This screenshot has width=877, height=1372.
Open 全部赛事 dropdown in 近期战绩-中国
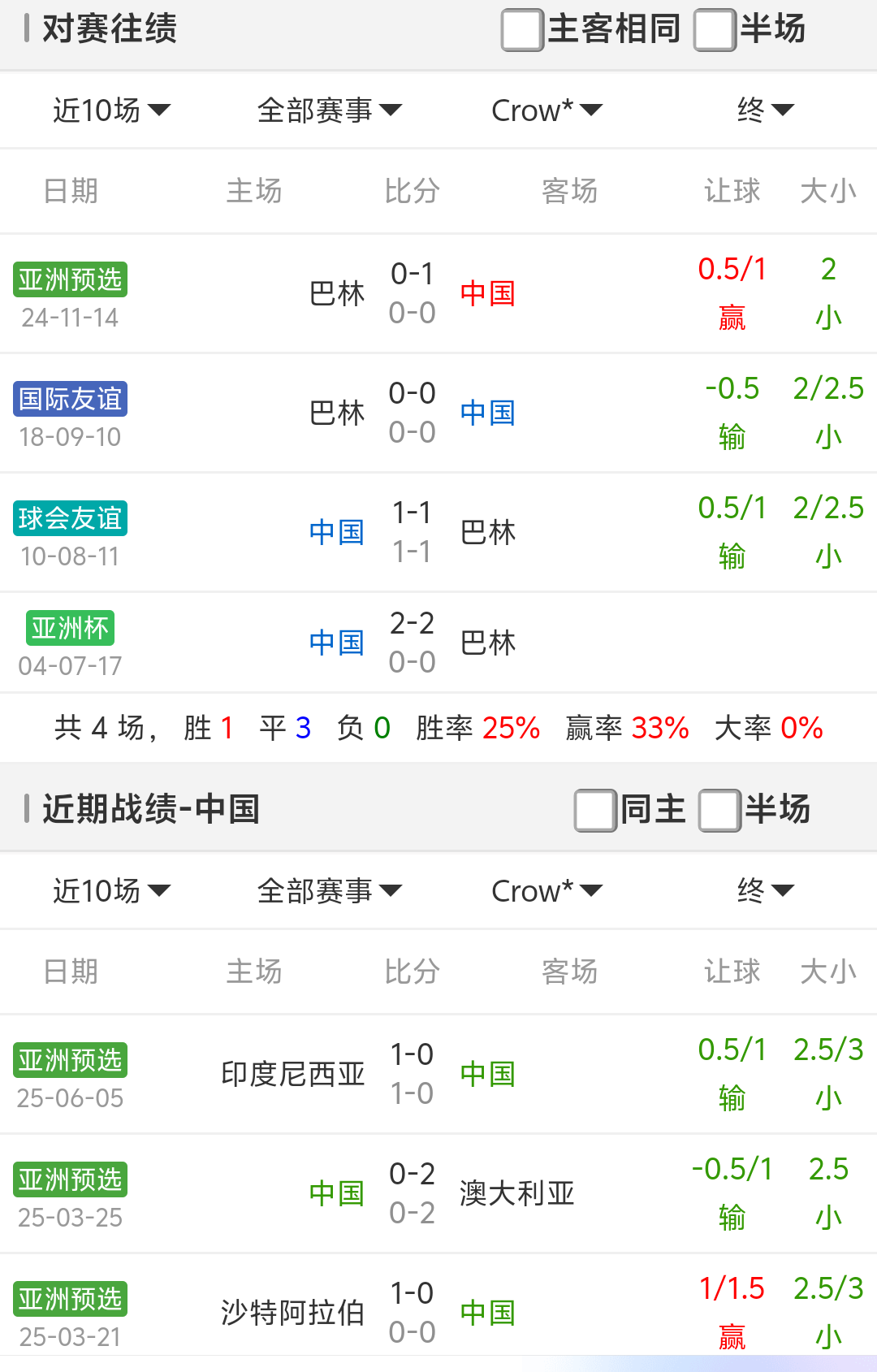329,890
